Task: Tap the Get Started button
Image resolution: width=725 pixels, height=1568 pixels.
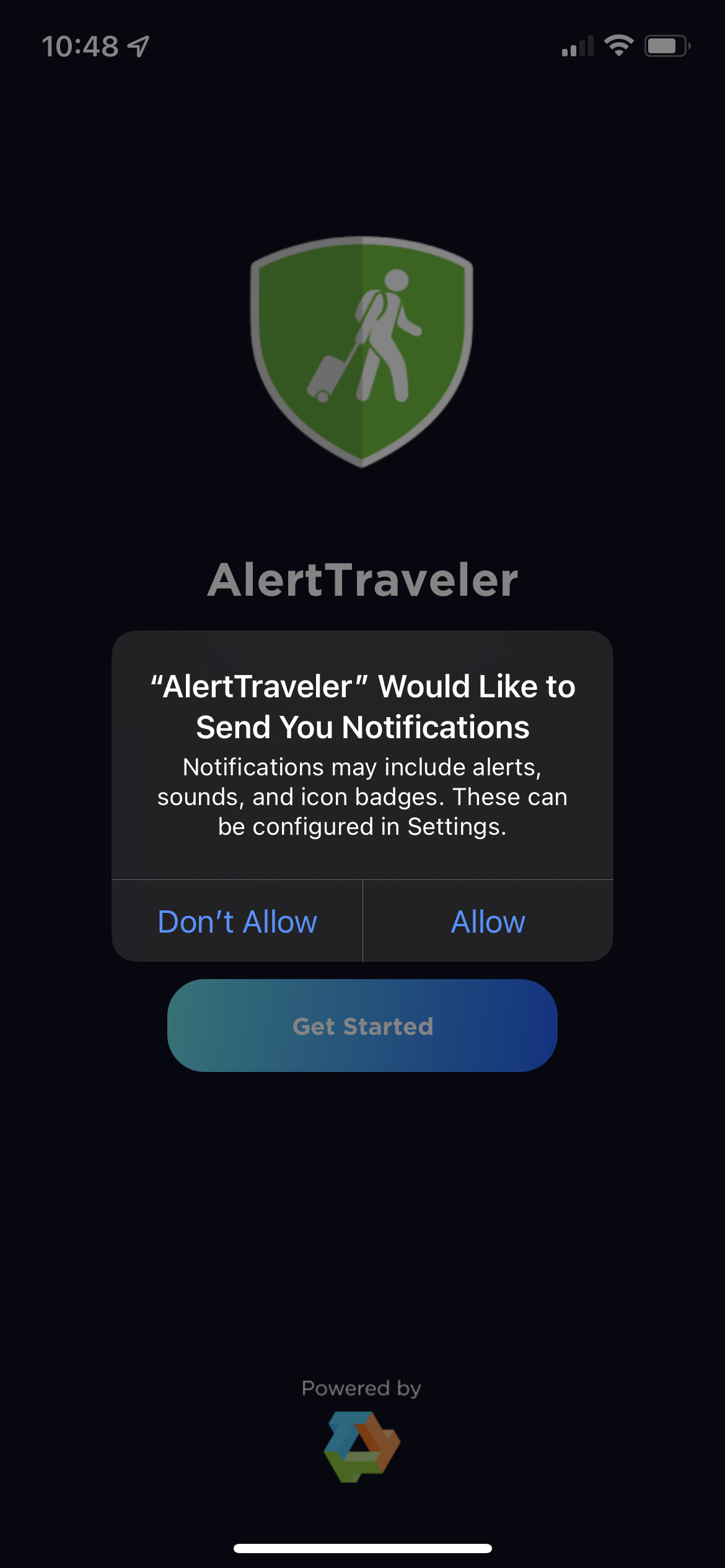Action: point(362,1026)
